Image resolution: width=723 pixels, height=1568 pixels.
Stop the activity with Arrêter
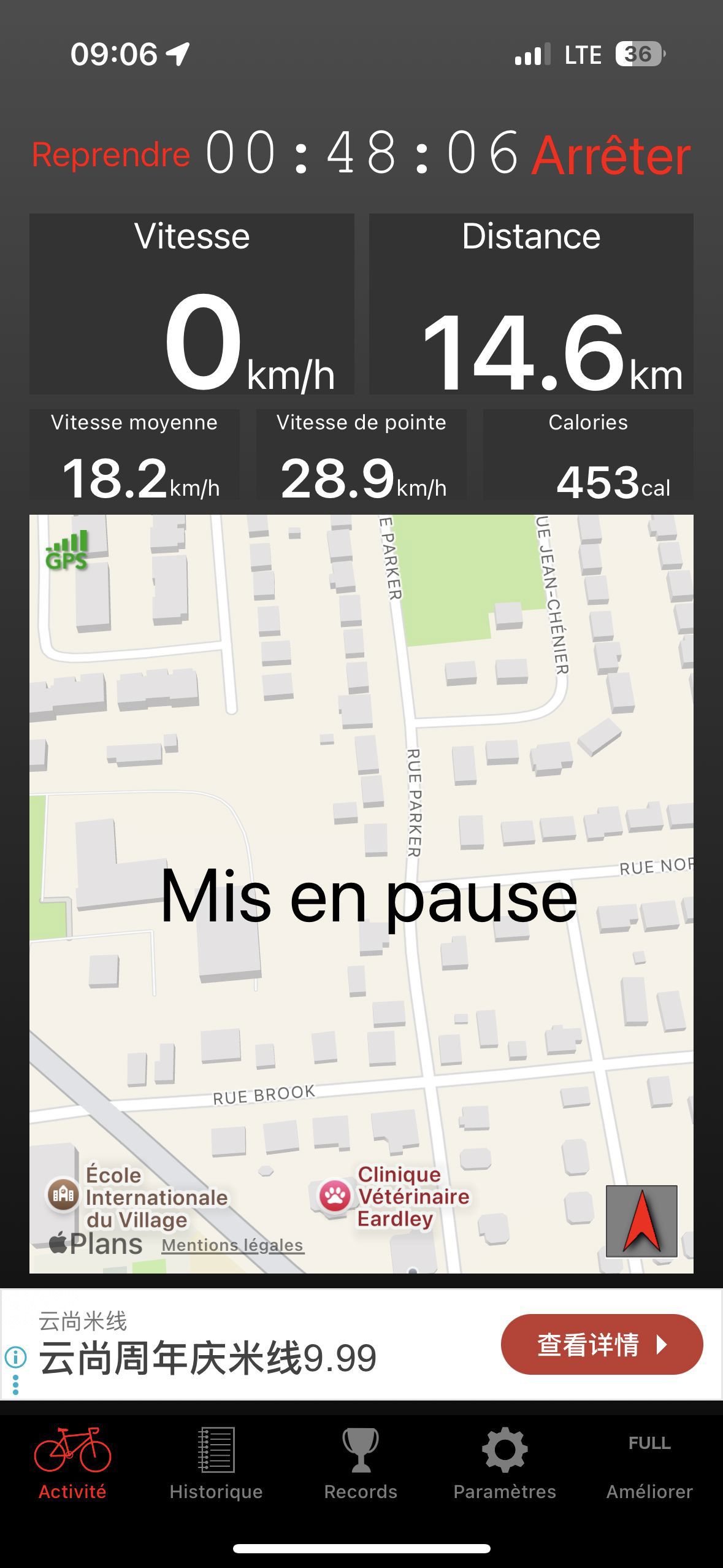click(611, 156)
